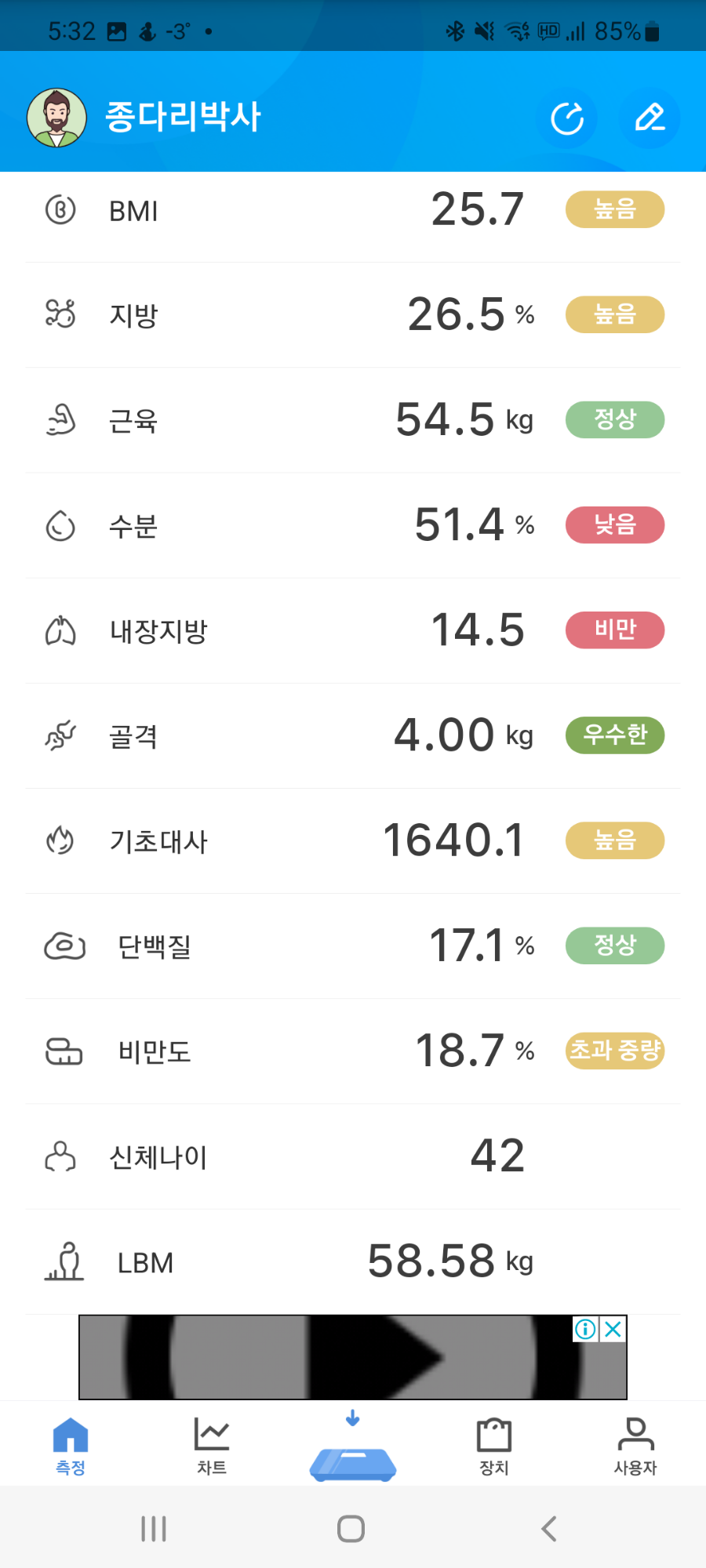Open the 수분 water percentage row
706x1568 pixels.
(x=353, y=525)
